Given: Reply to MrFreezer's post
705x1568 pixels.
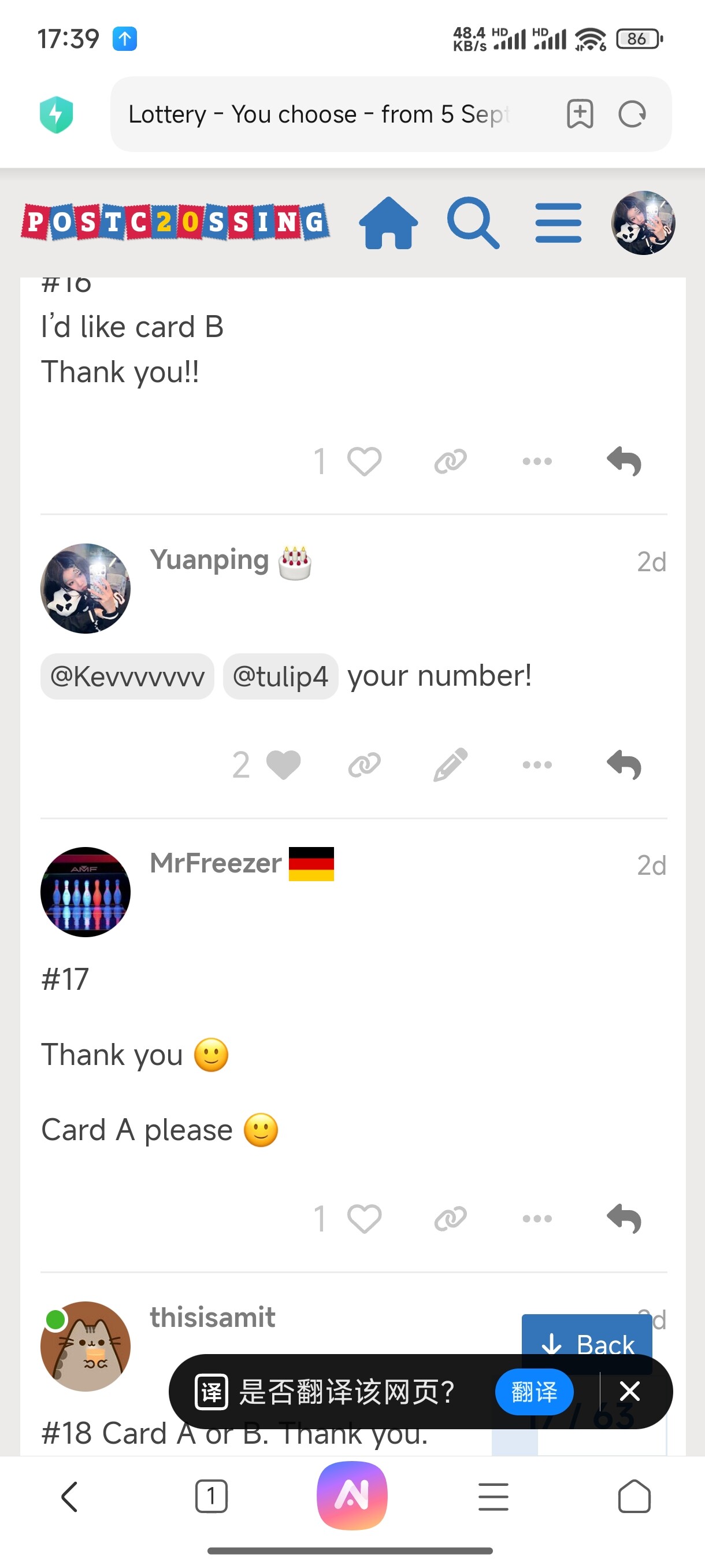Looking at the screenshot, I should 624,1219.
